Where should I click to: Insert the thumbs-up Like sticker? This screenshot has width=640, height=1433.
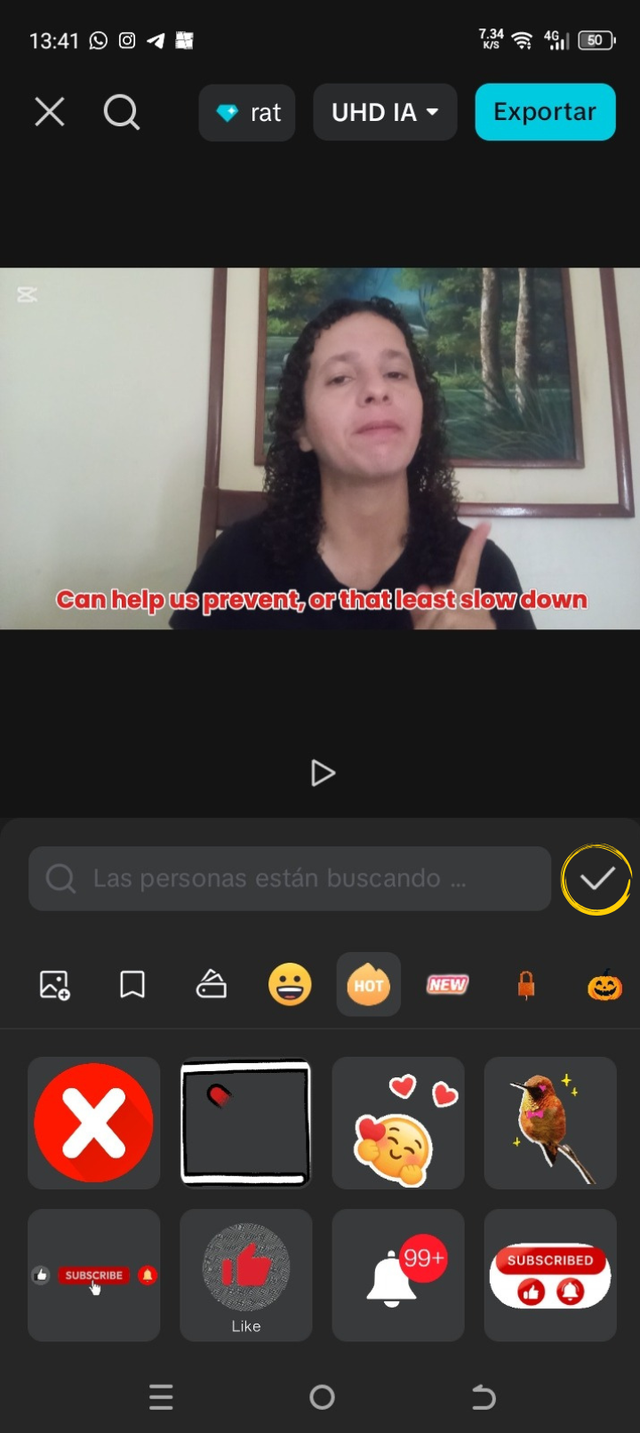pos(246,1275)
